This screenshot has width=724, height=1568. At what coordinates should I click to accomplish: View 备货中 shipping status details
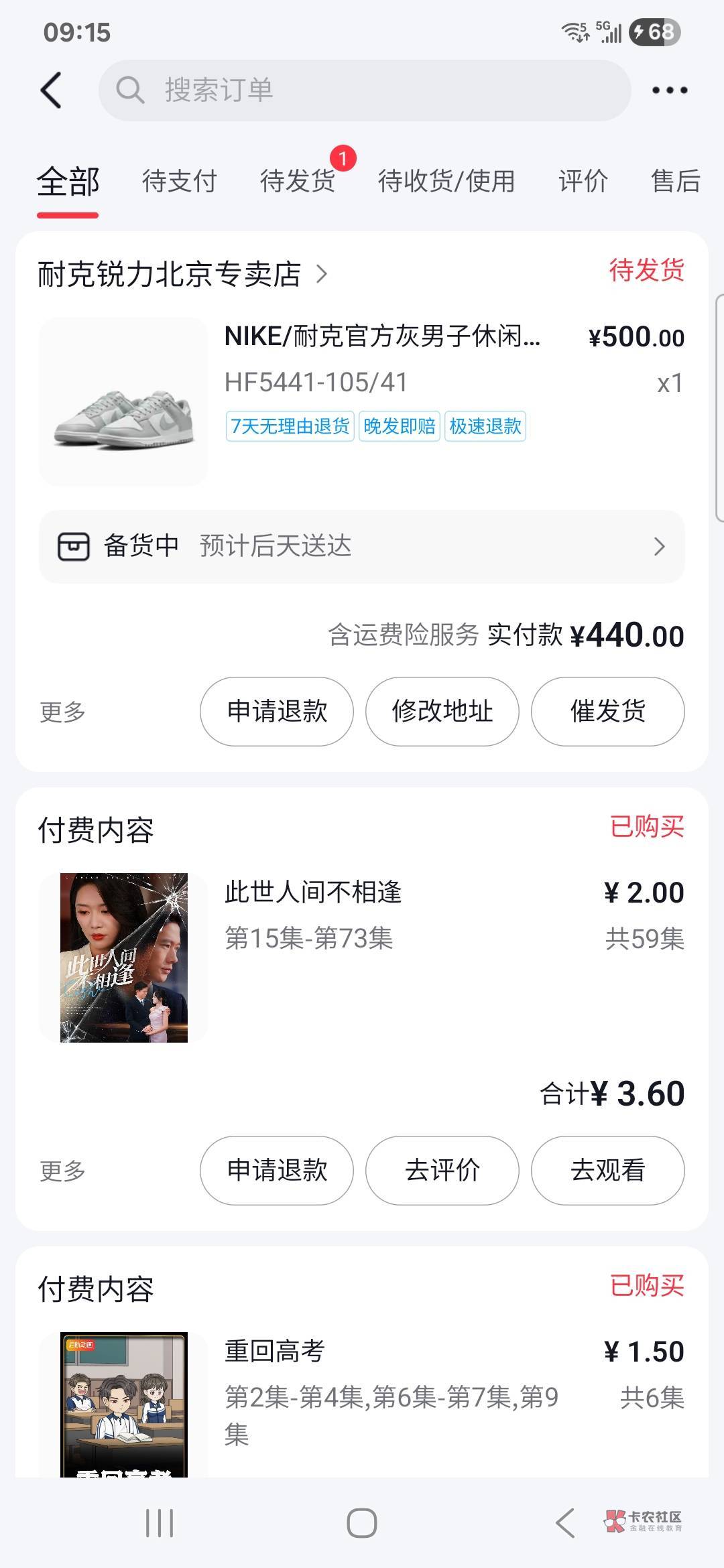click(362, 547)
